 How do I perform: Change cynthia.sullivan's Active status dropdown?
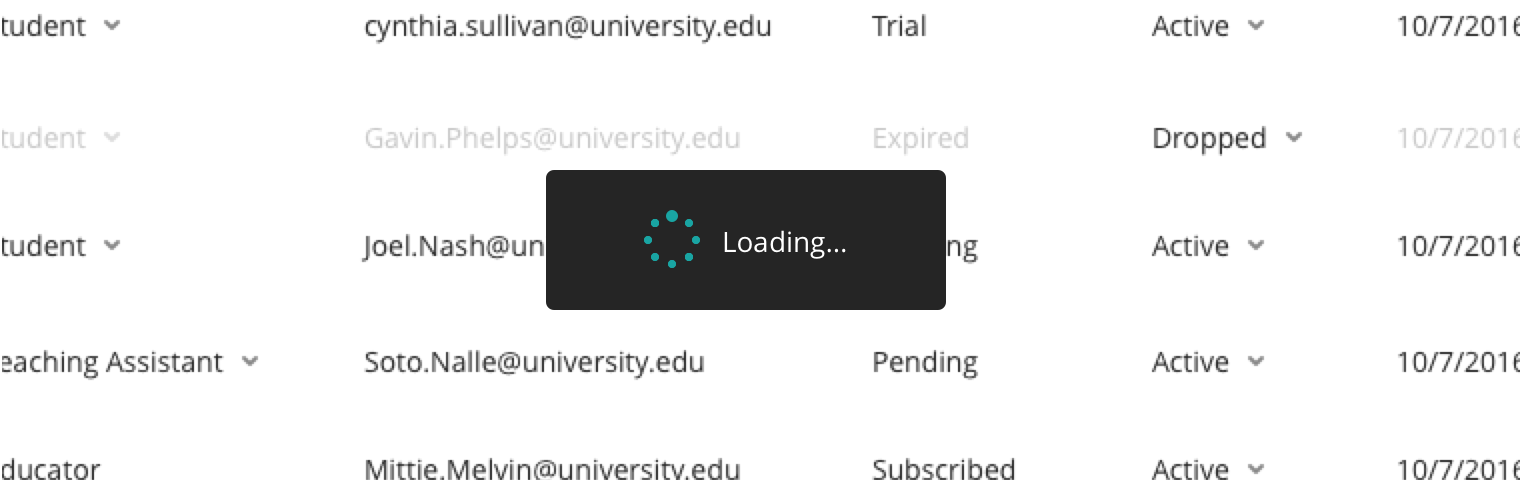pos(1255,27)
